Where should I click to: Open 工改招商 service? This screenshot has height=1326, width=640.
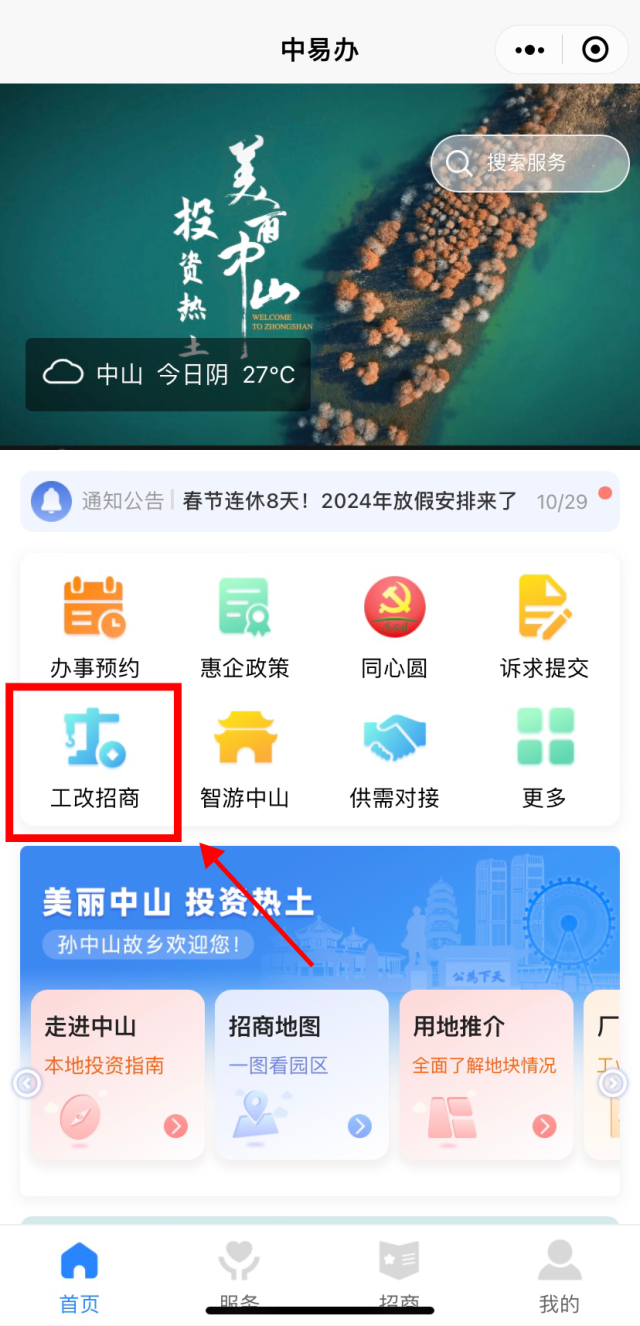(95, 758)
